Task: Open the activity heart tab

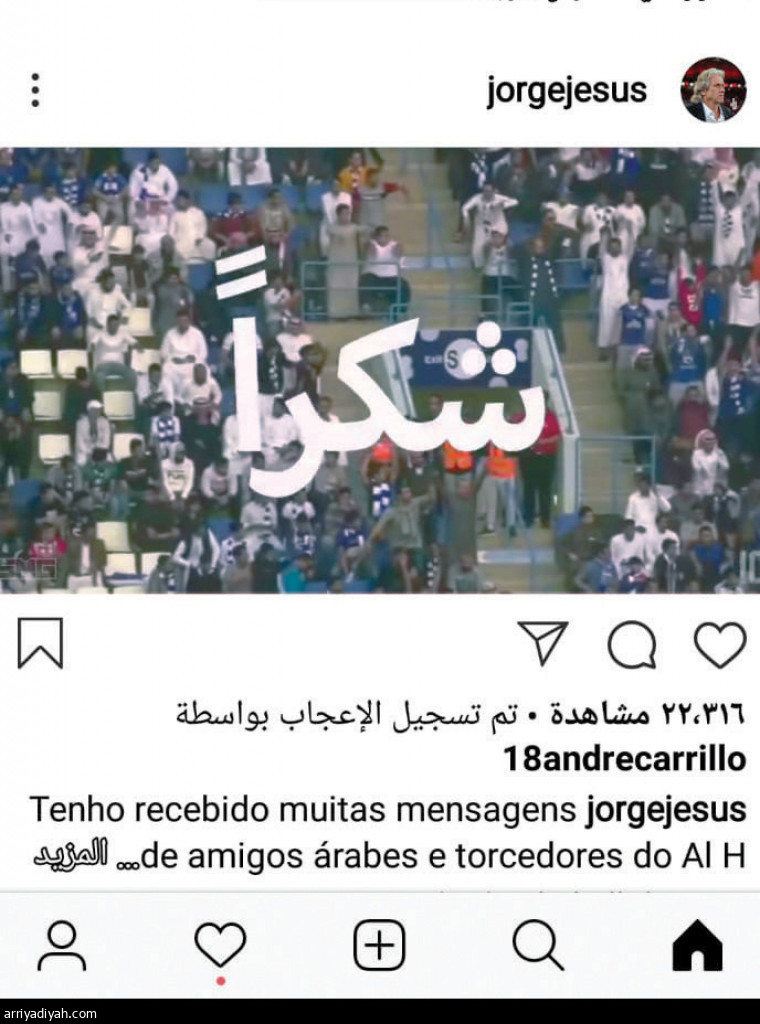Action: pyautogui.click(x=220, y=945)
